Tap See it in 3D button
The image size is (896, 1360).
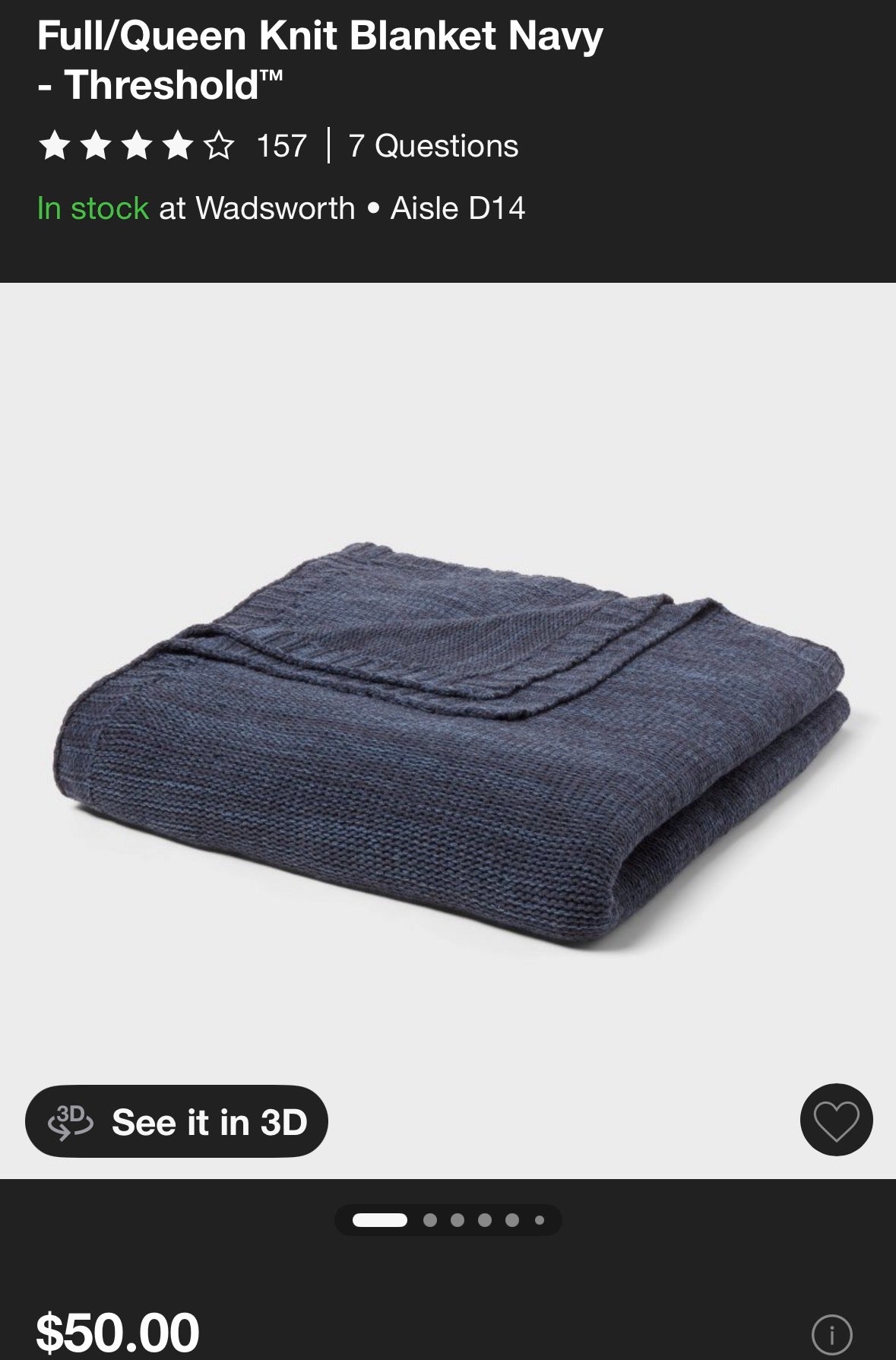pyautogui.click(x=176, y=1121)
